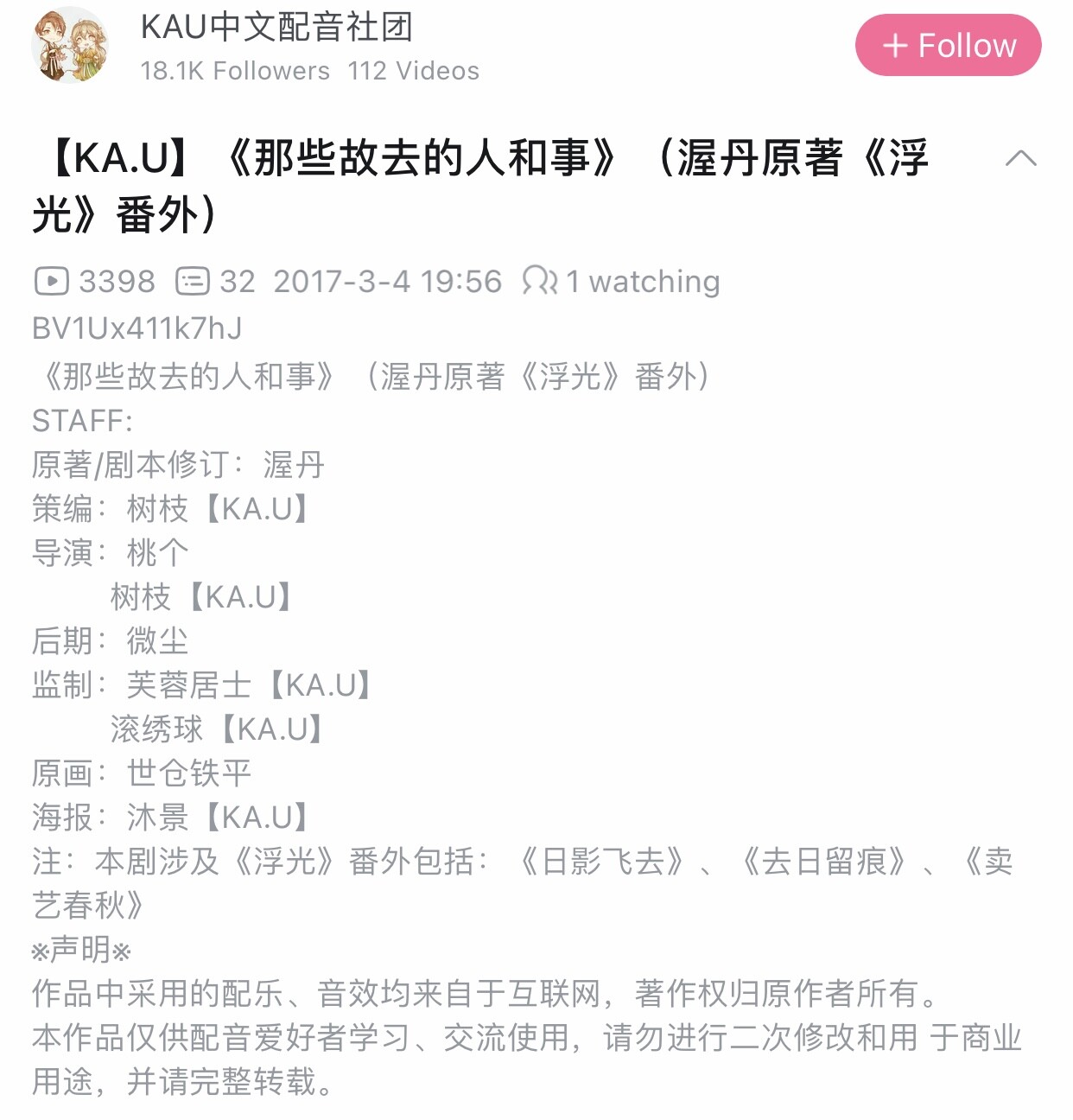Viewport: 1073px width, 1120px height.
Task: Follow the KAU中文配音社团 channel
Action: coord(948,45)
